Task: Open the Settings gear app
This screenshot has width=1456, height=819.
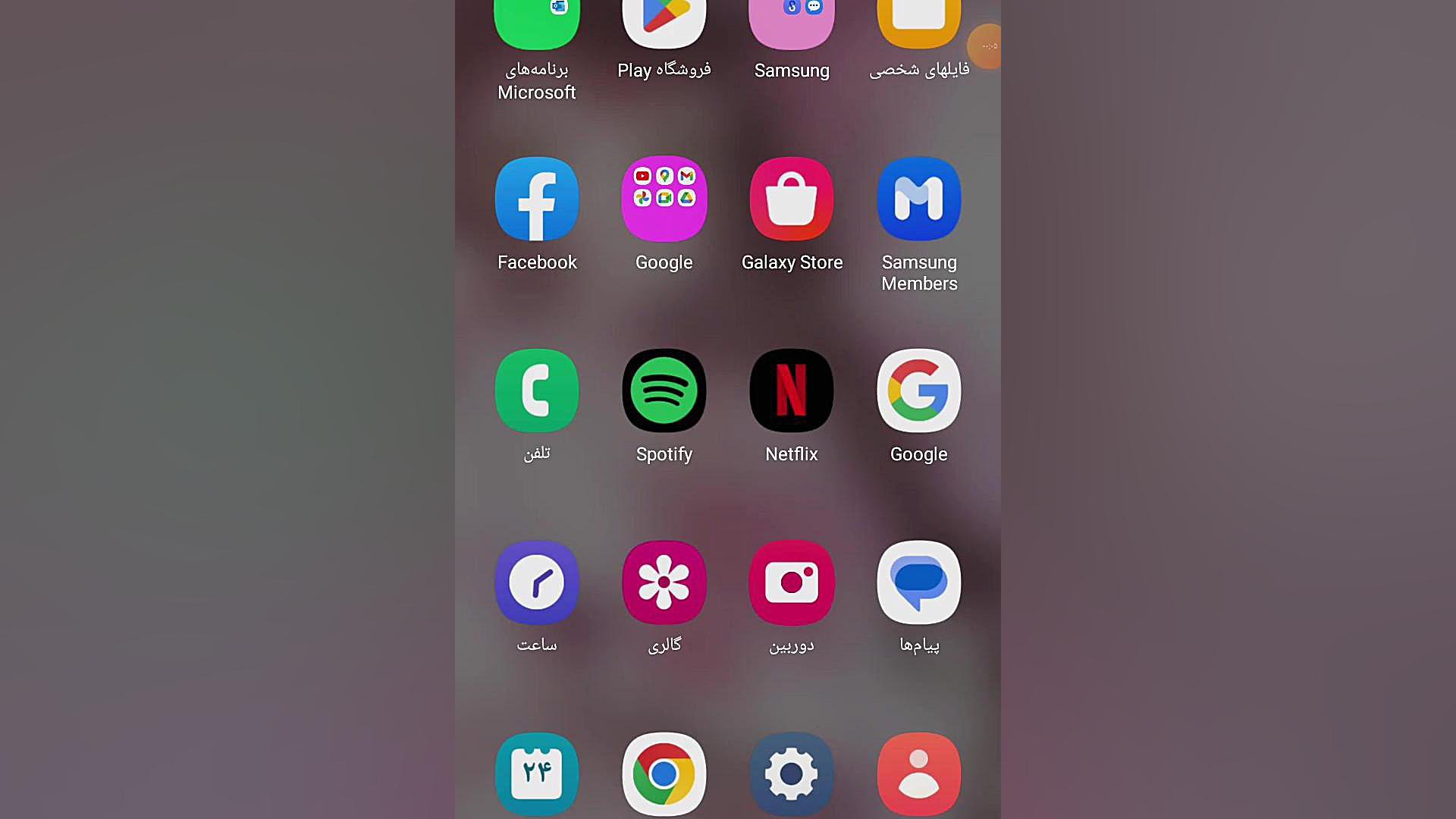Action: [792, 773]
